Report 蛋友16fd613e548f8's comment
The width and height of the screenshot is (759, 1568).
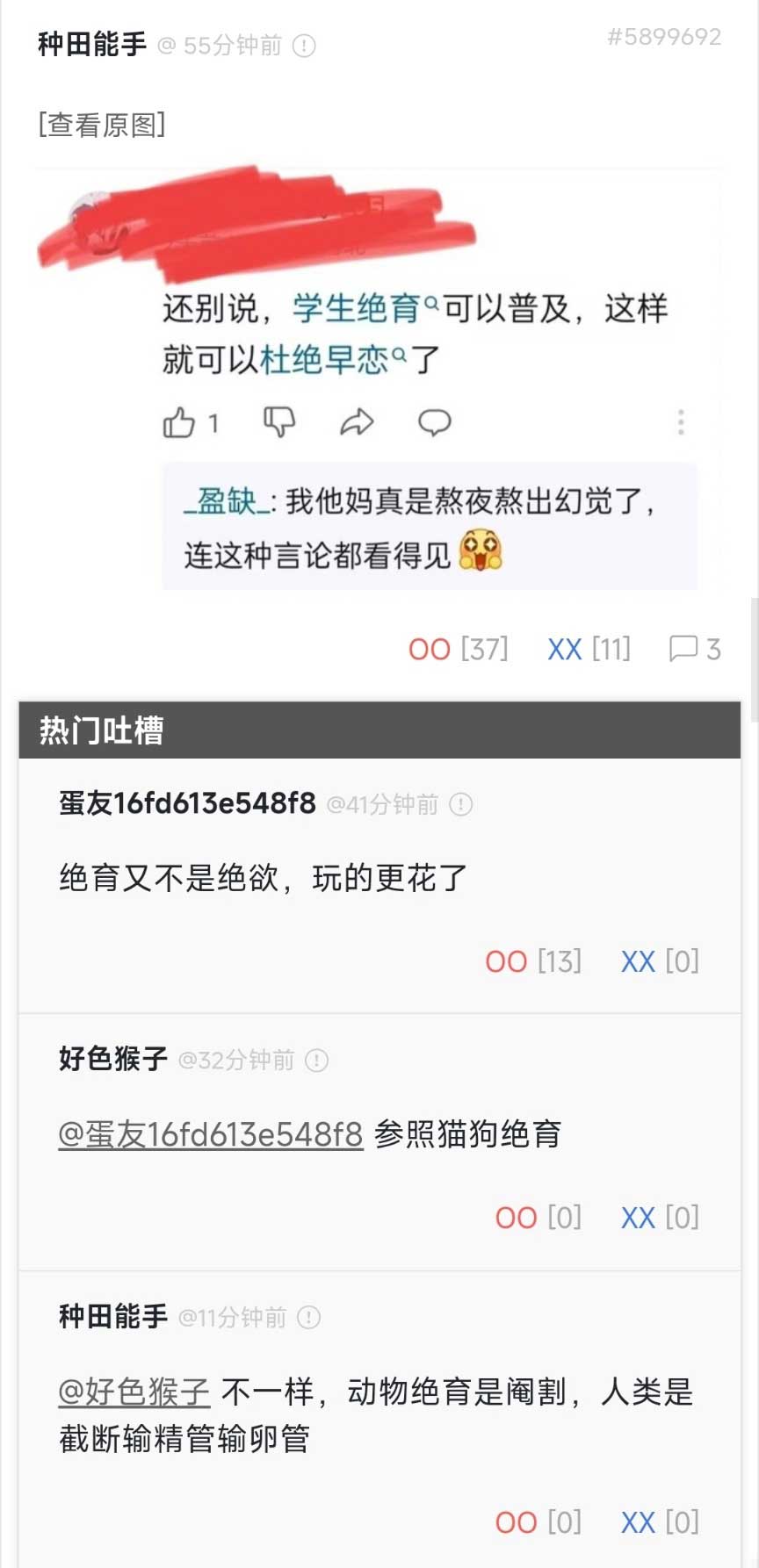461,804
